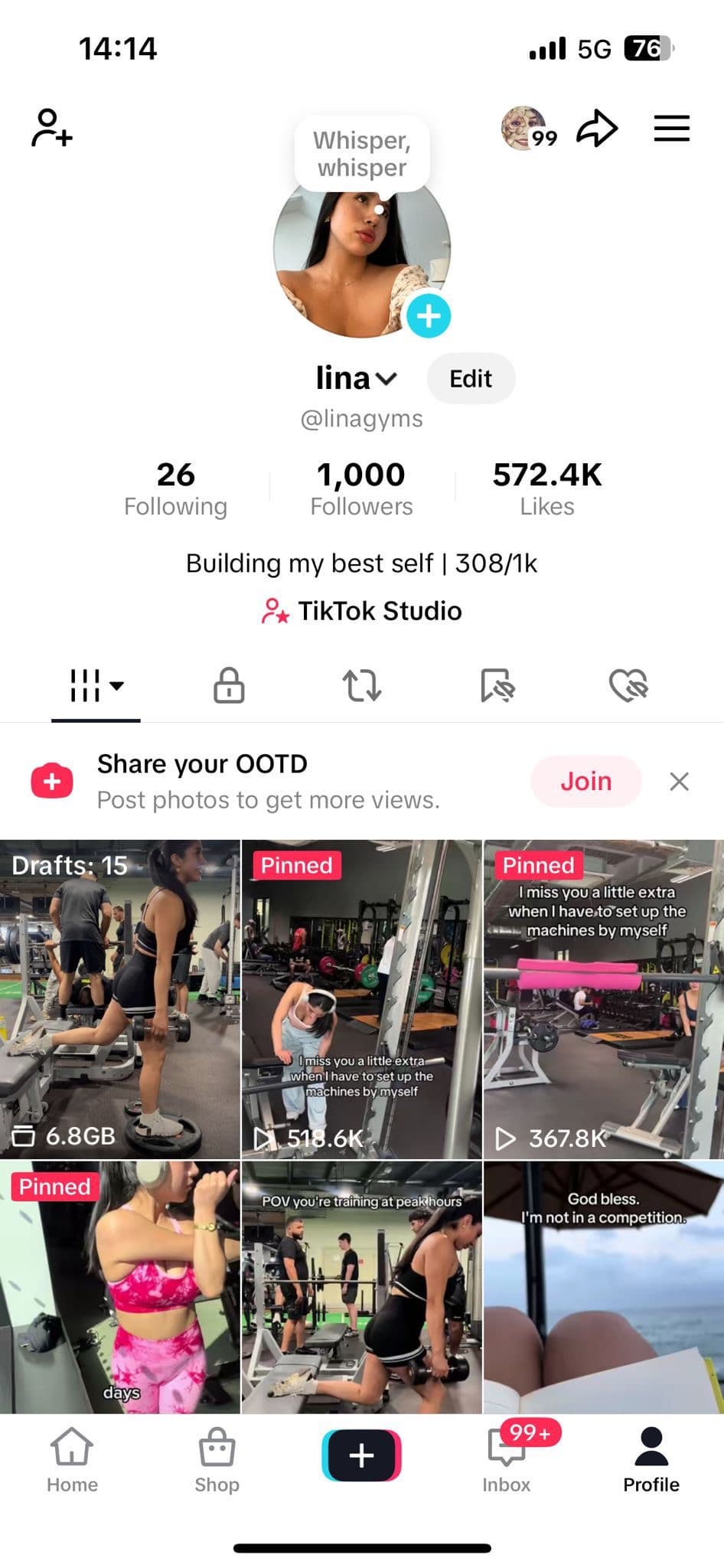Open the hamburger menu

point(671,128)
